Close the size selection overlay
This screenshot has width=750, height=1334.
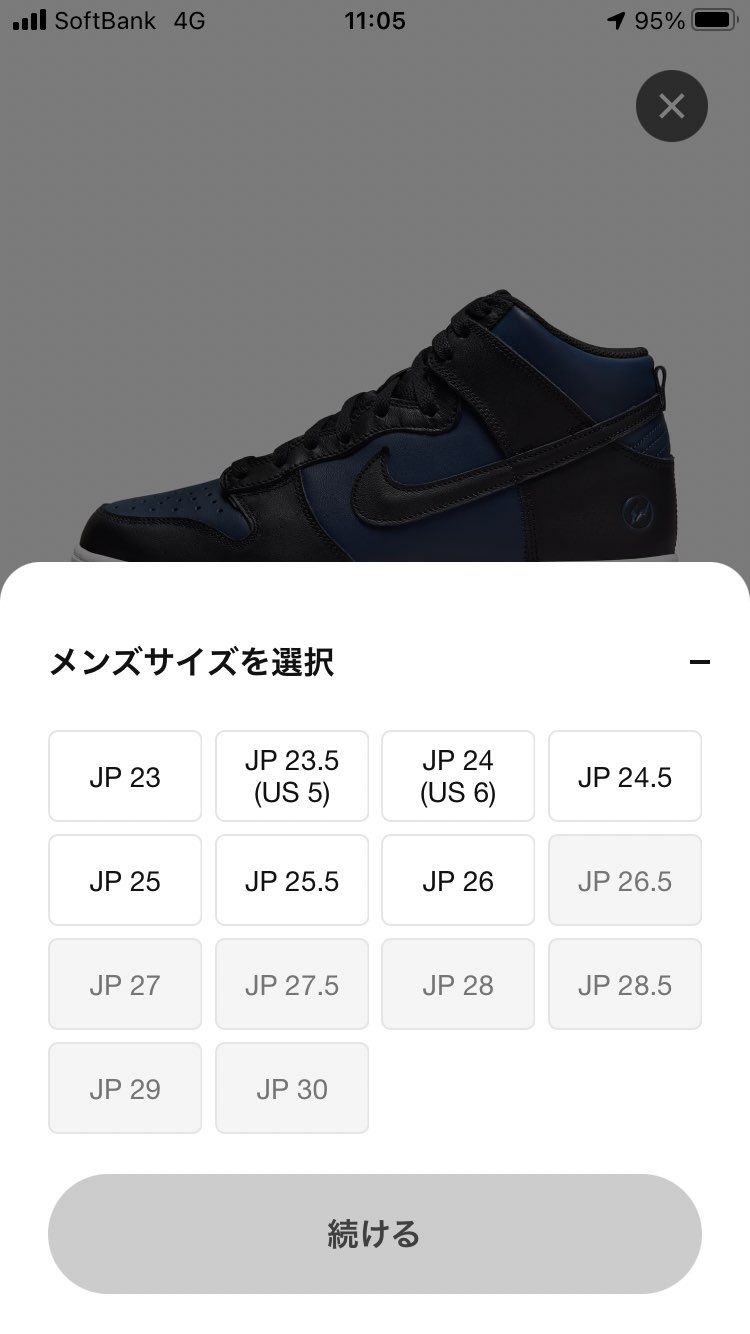[x=671, y=105]
